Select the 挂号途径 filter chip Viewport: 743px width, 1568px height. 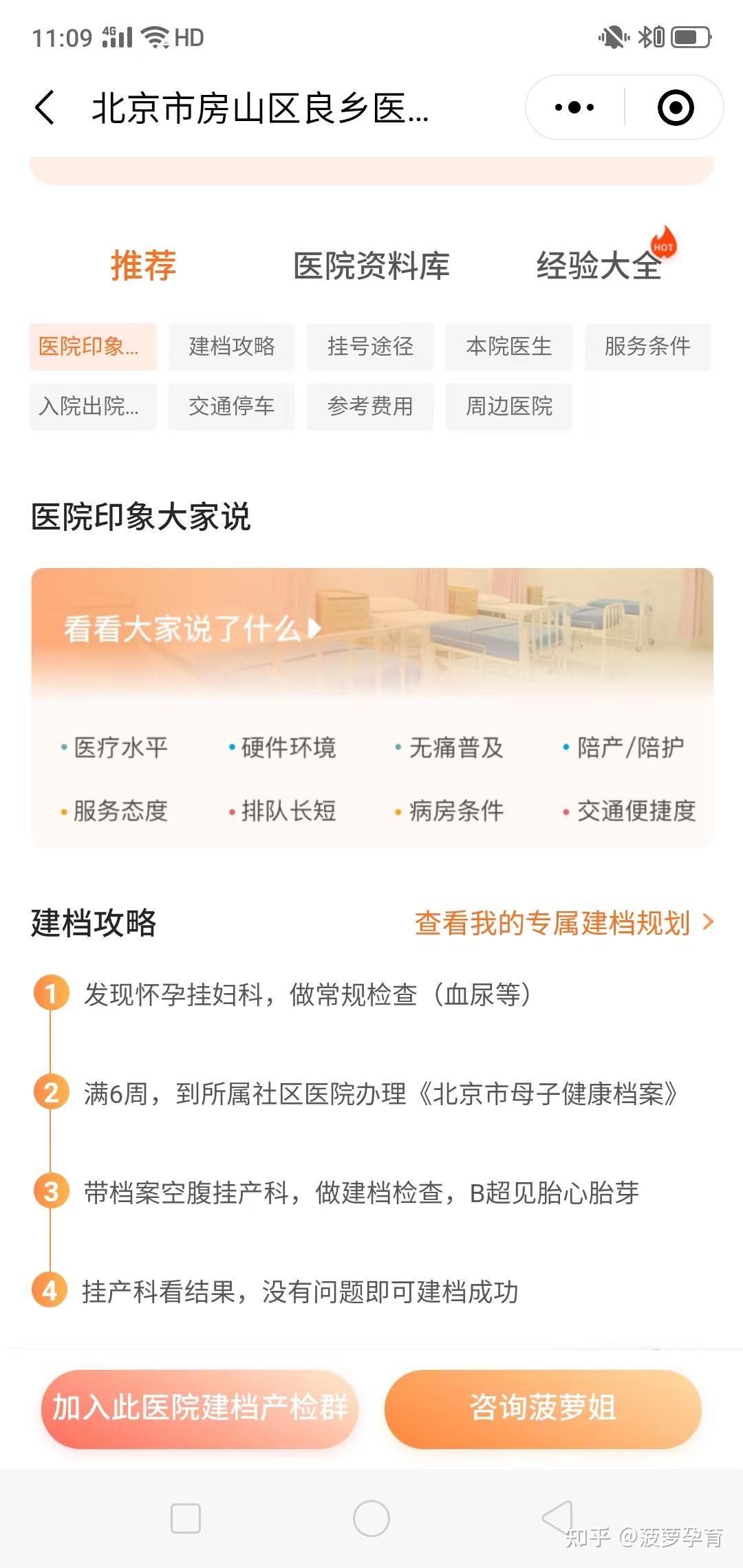370,347
